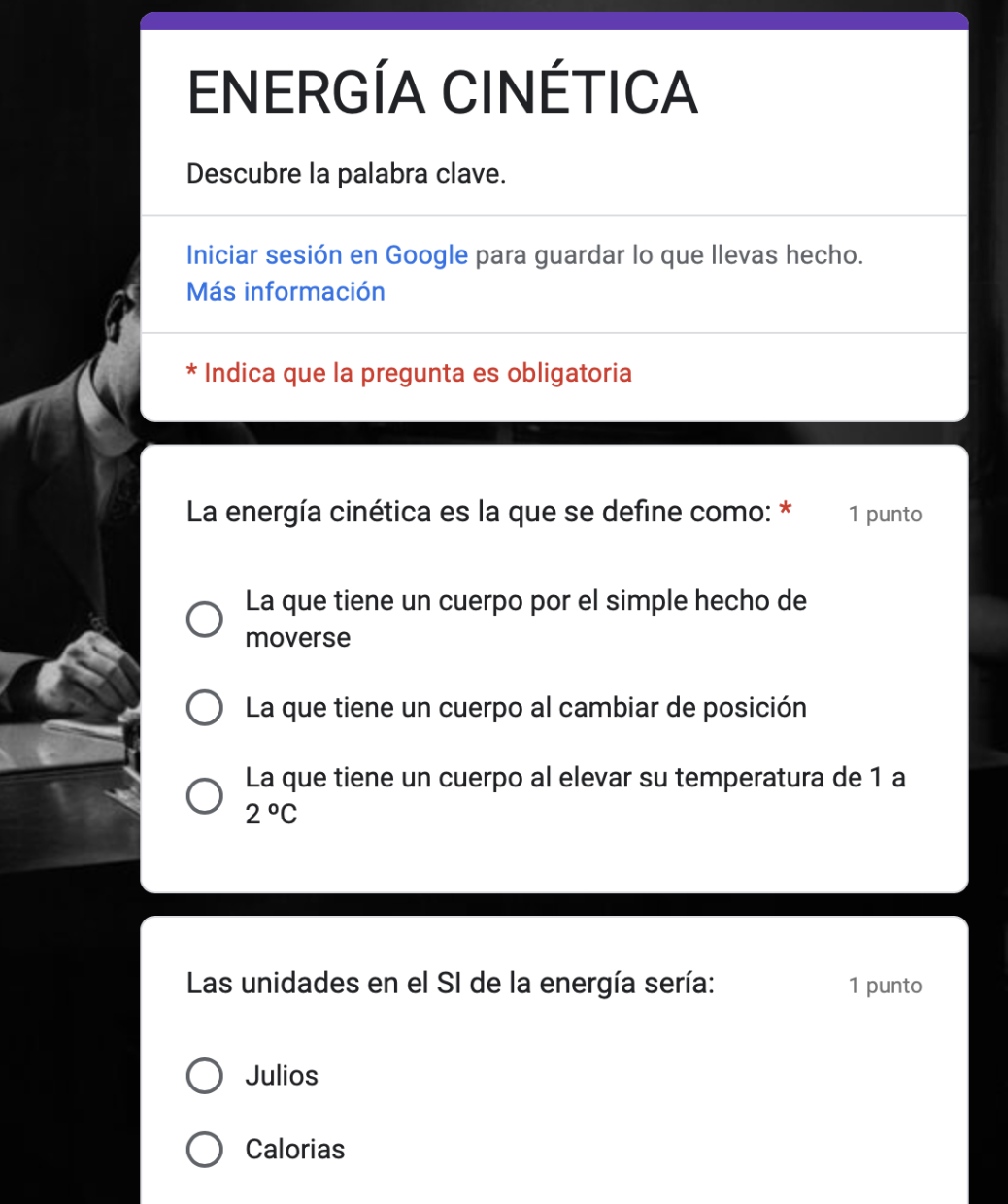
Task: Choose 'al cambiar de posición' answer
Action: [x=205, y=708]
